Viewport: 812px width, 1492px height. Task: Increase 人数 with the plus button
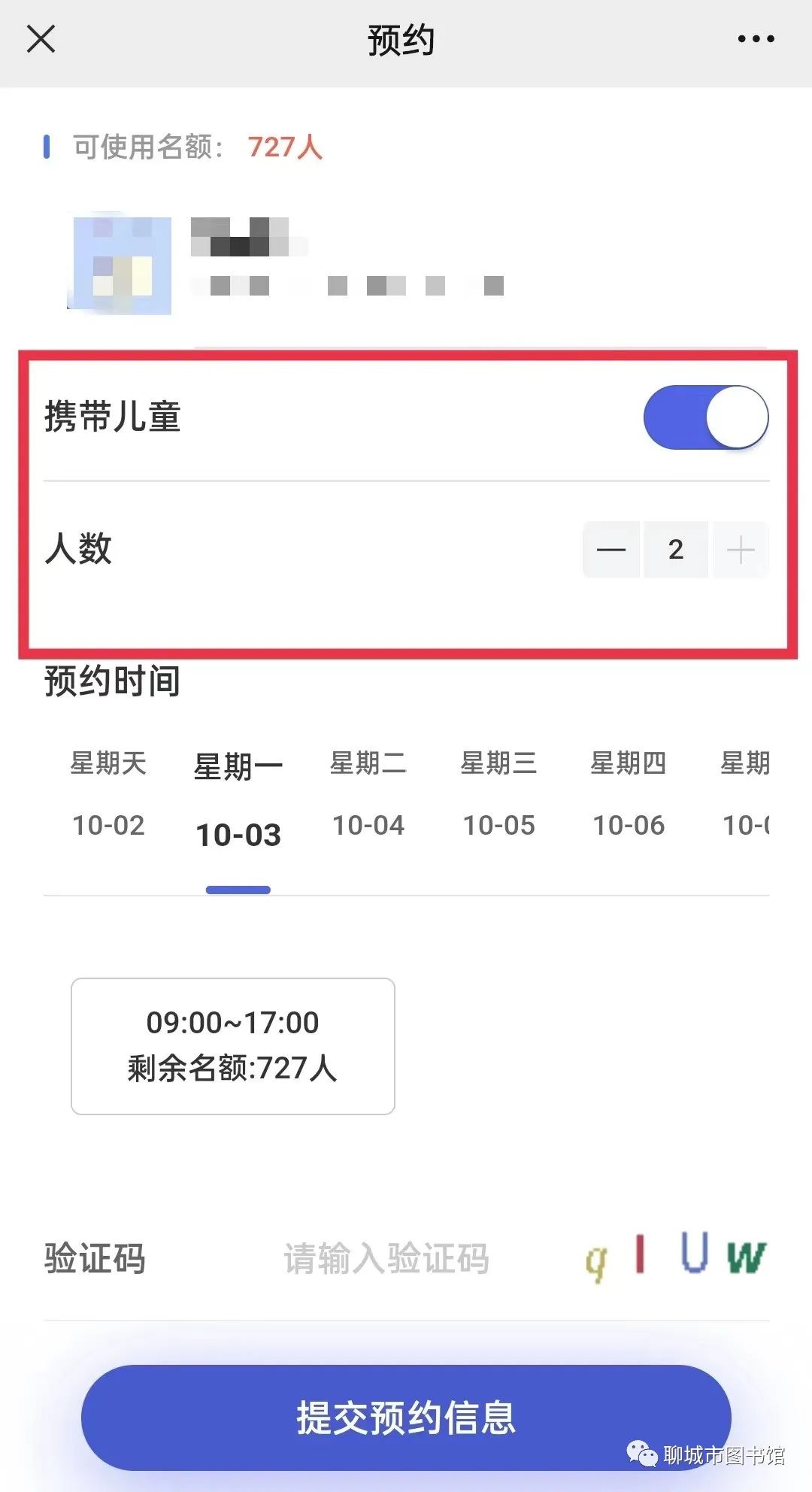pyautogui.click(x=741, y=550)
